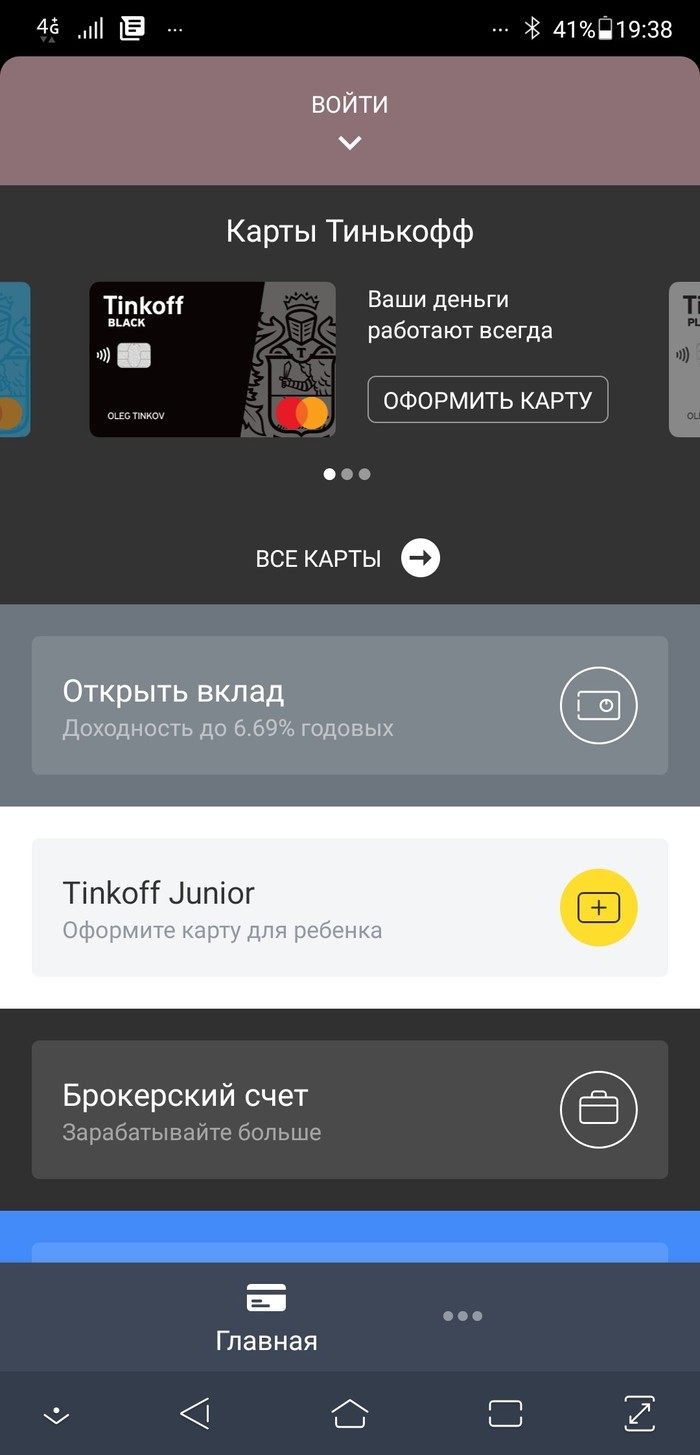Open the Tinkoff Black card image

(x=212, y=359)
